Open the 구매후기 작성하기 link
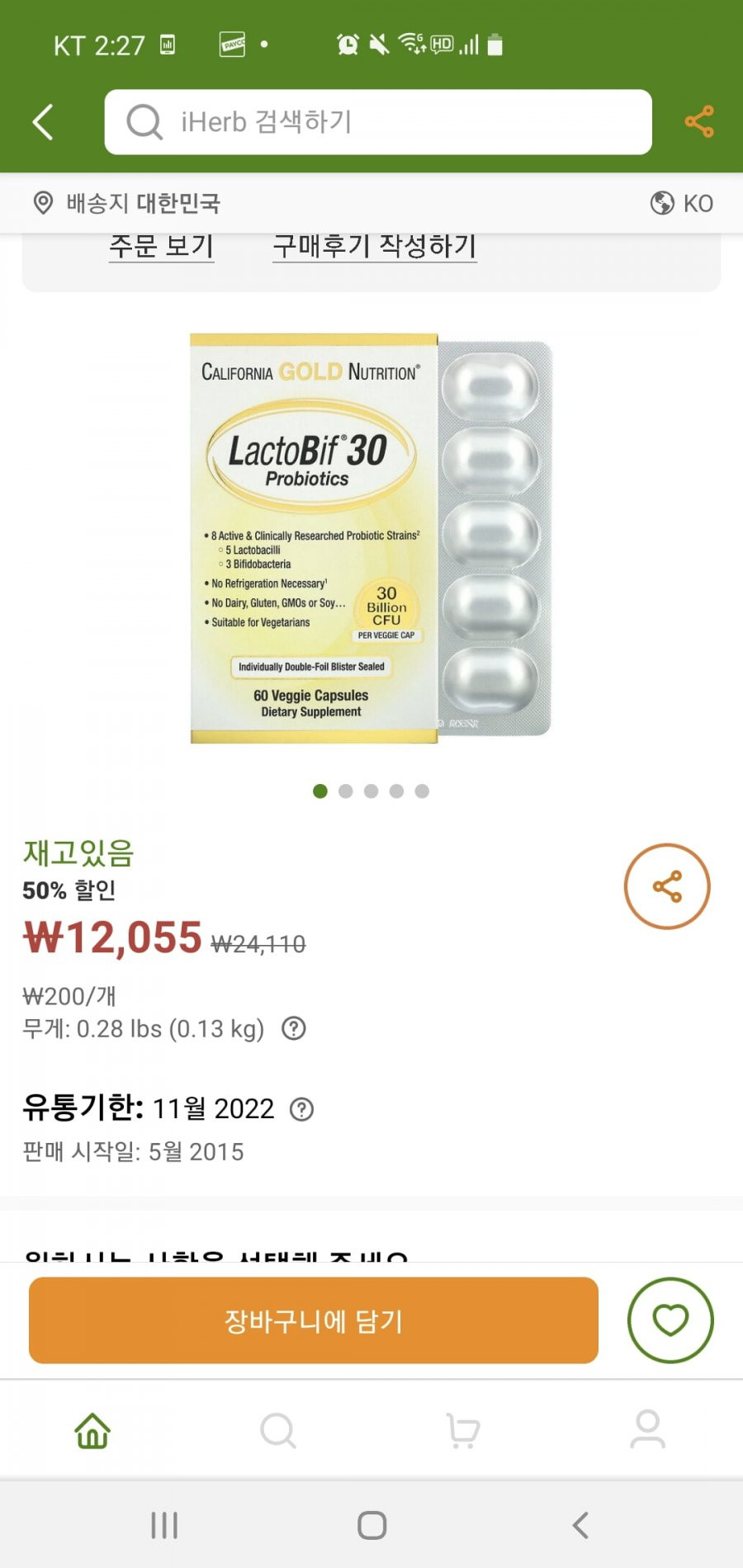This screenshot has height=1568, width=743. tap(375, 246)
